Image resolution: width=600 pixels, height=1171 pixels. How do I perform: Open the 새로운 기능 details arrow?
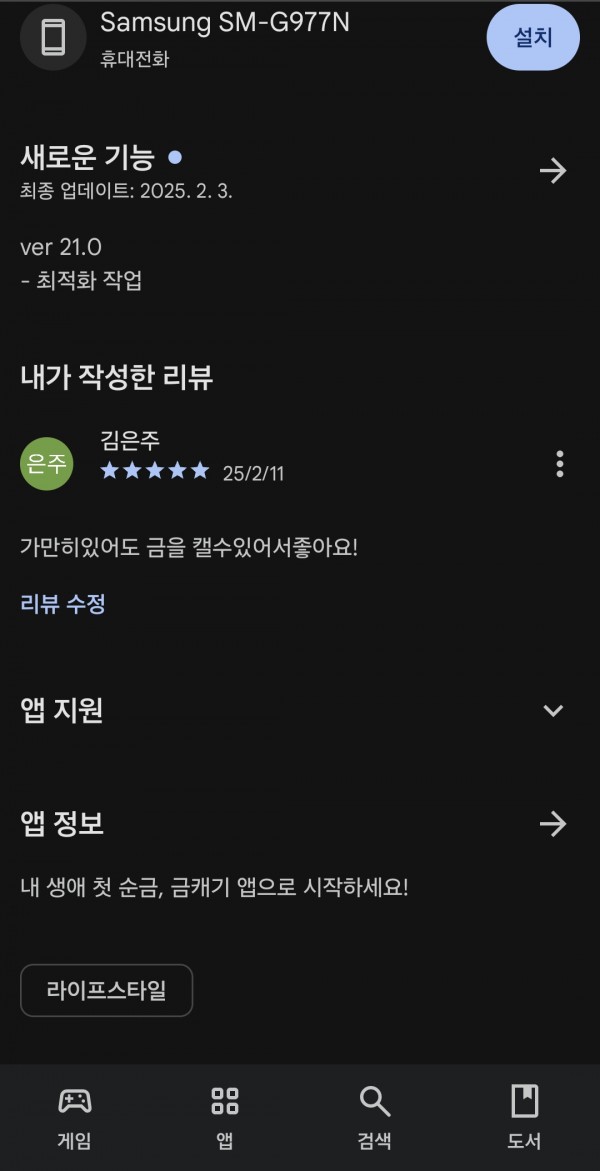553,171
